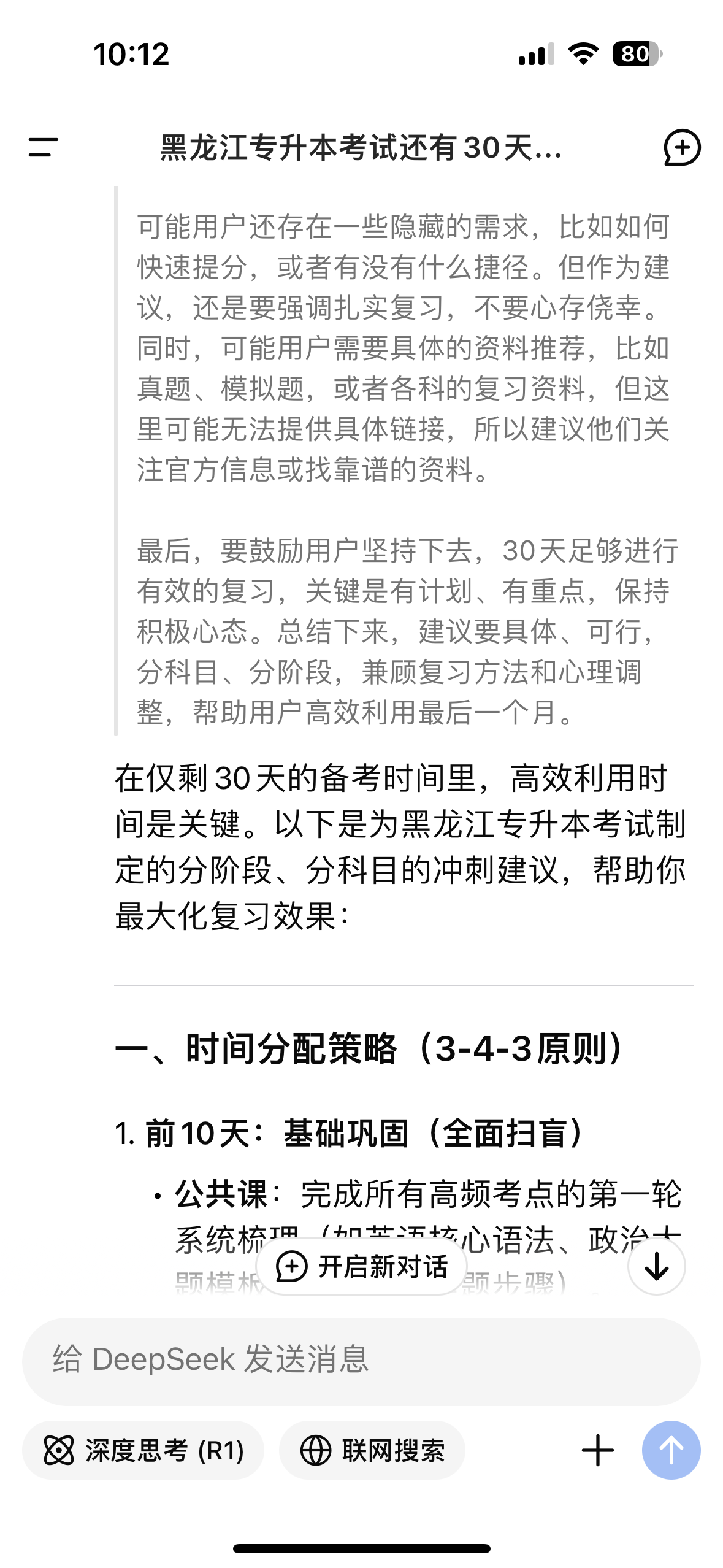Start a new chat from top bar
The image size is (723, 1568).
tap(682, 147)
